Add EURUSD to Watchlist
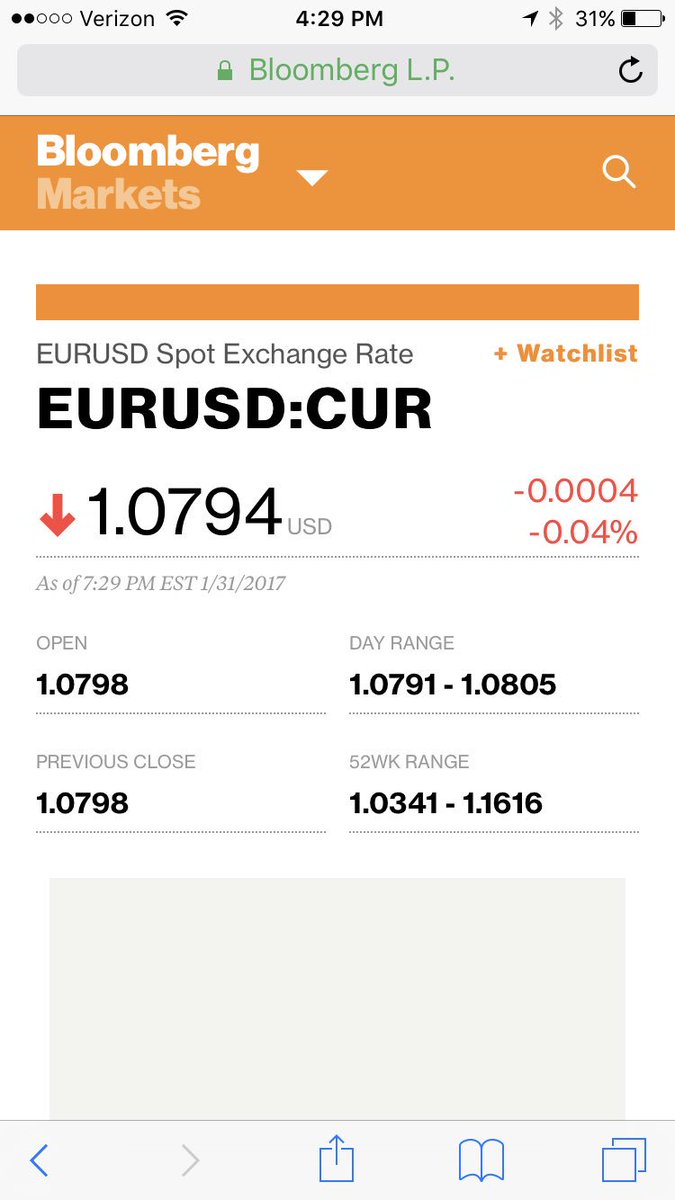The image size is (675, 1200). click(x=565, y=353)
